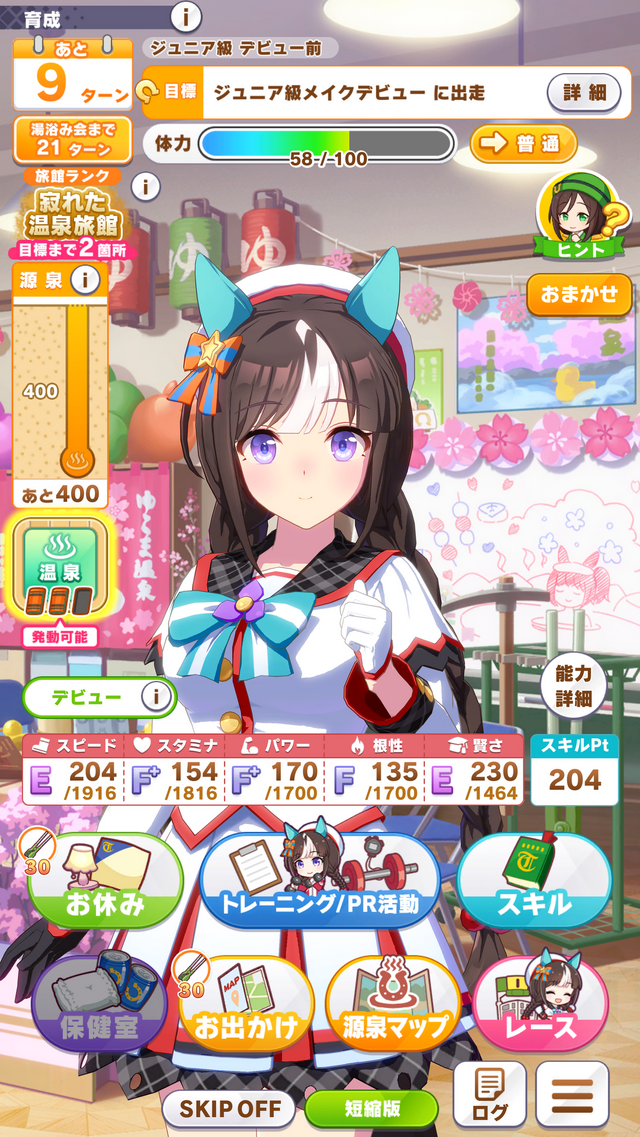Open the hamburger menu
The image size is (640, 1137).
572,1094
